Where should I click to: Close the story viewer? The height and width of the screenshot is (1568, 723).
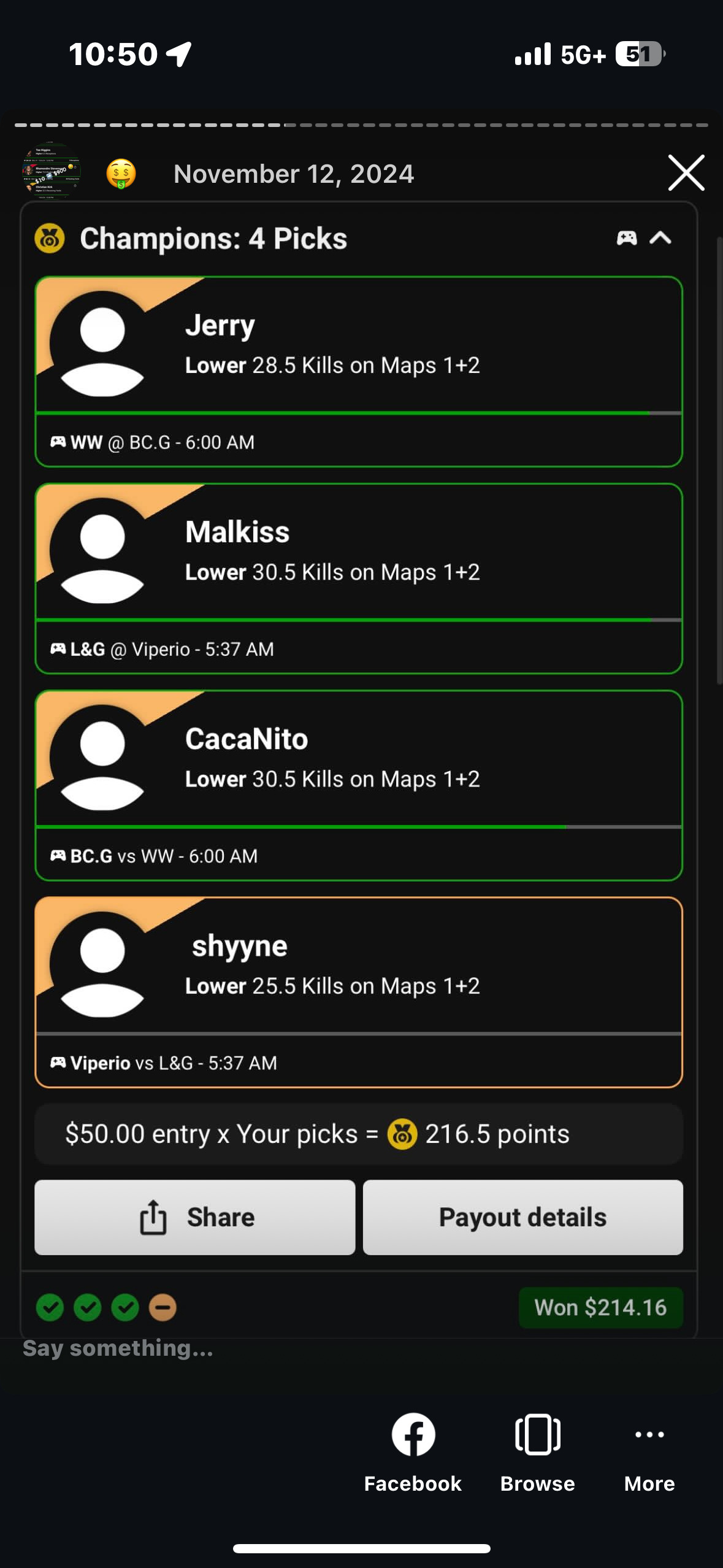(686, 173)
